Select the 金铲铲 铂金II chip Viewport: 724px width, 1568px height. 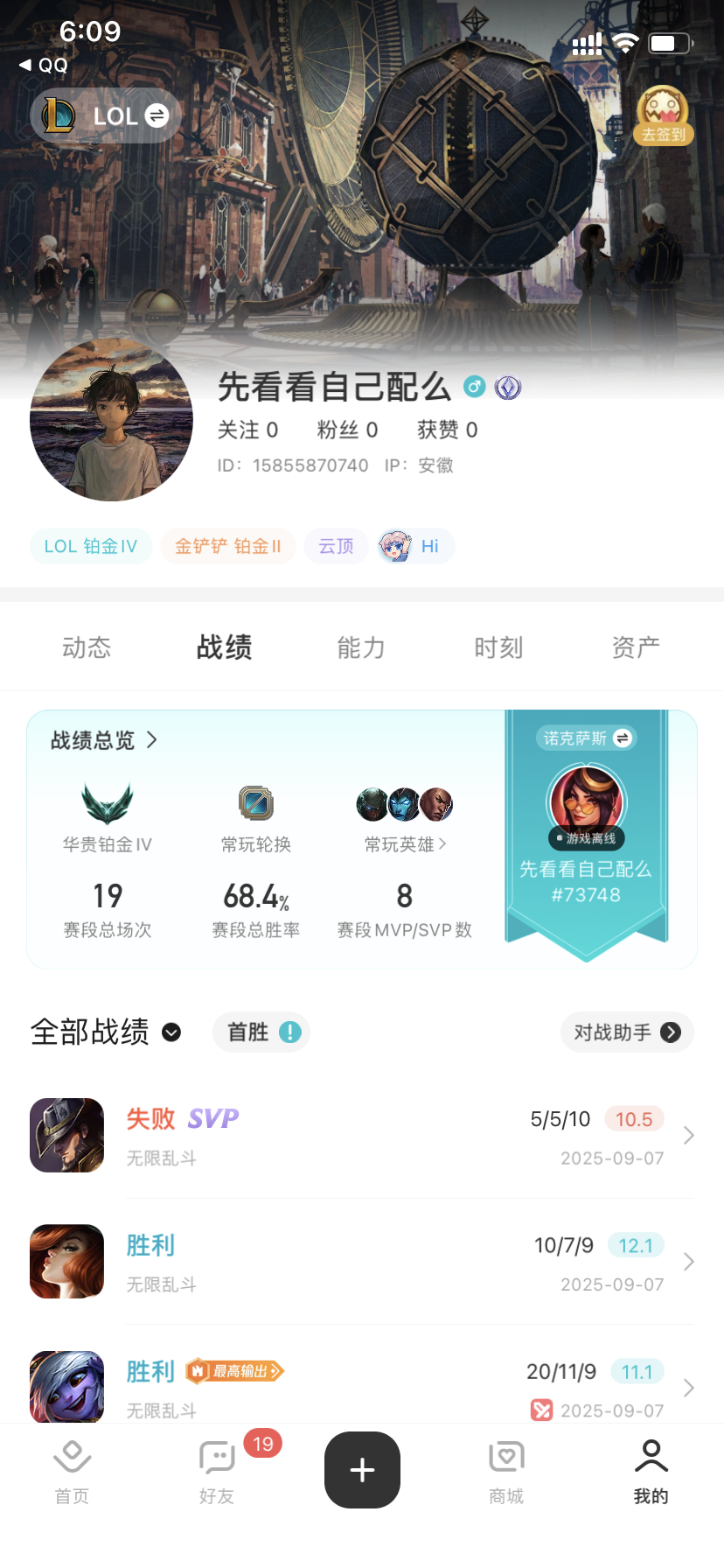pos(227,546)
